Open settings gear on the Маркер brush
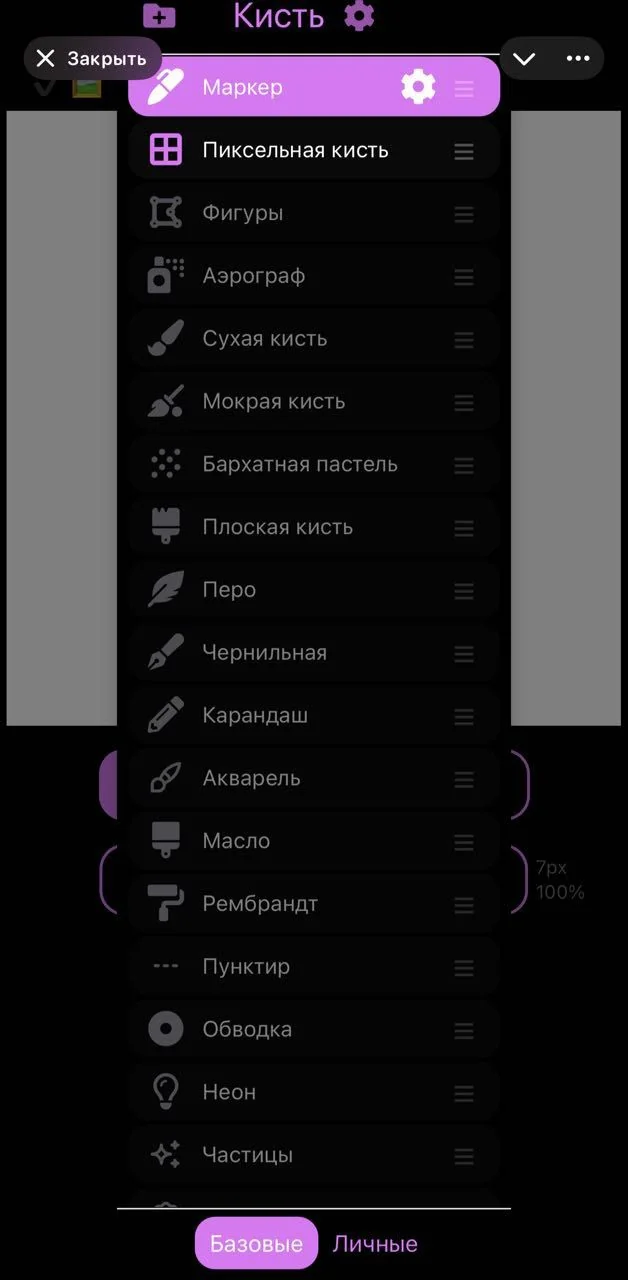This screenshot has height=1280, width=628. (x=418, y=87)
